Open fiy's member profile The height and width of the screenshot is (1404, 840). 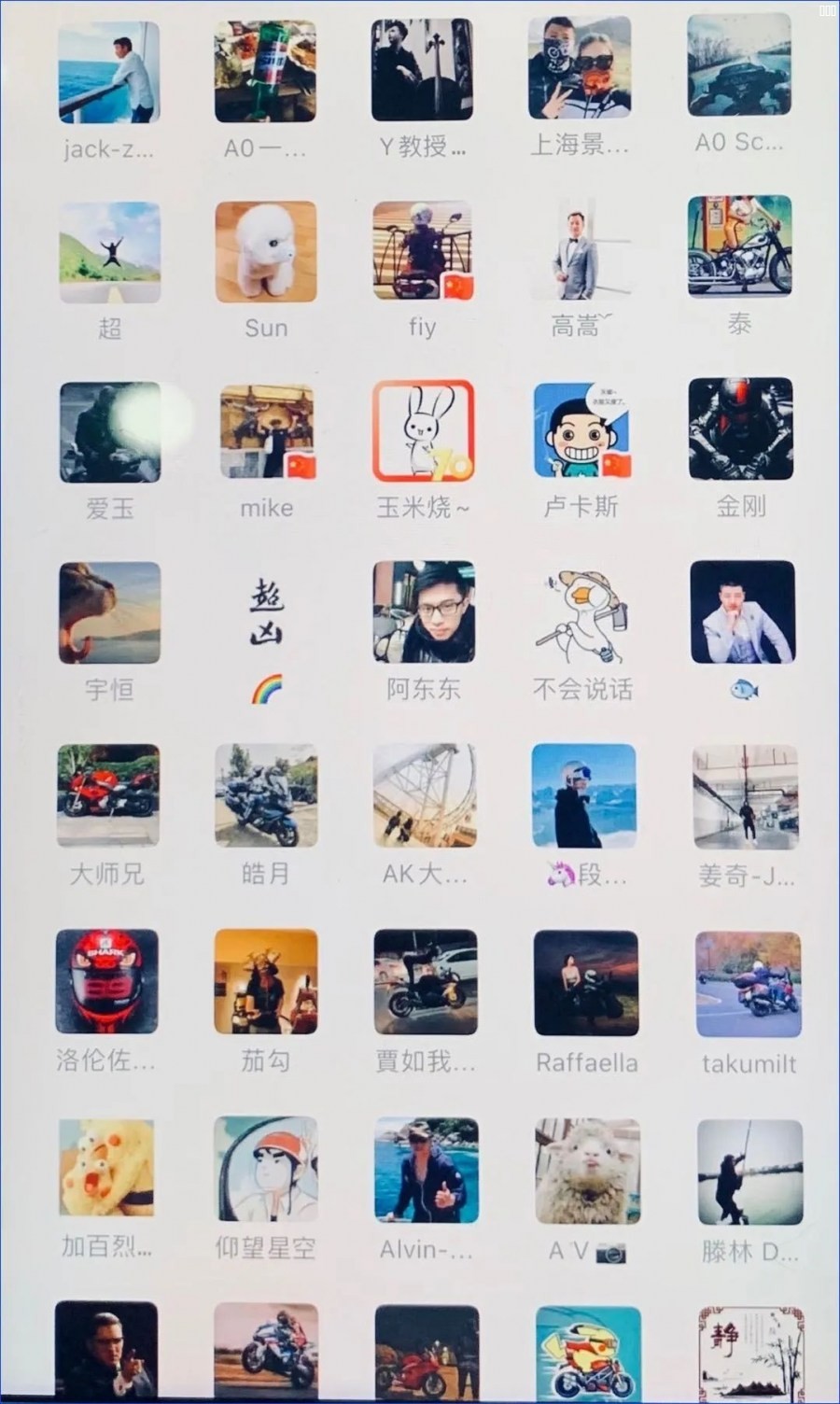click(x=424, y=252)
